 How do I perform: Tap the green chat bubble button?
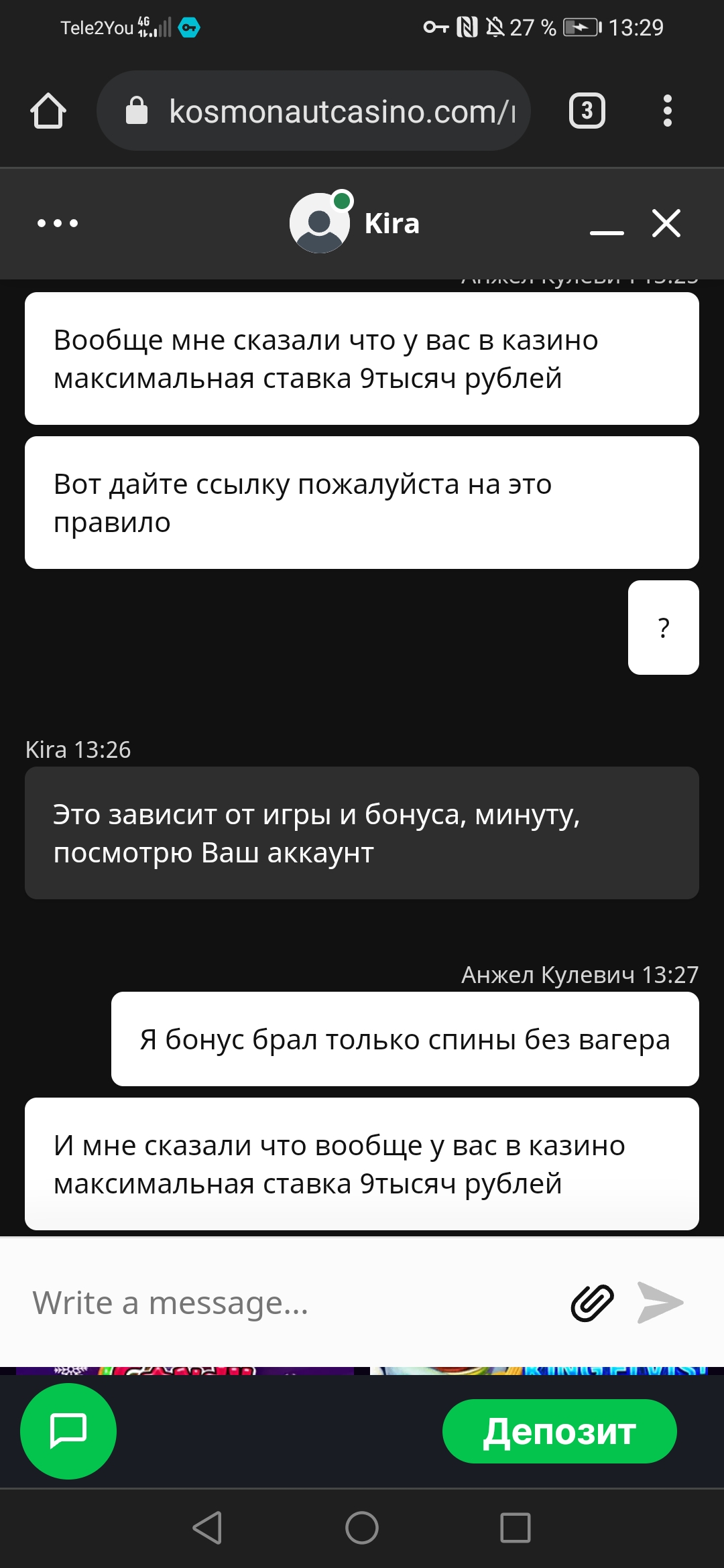pyautogui.click(x=68, y=1431)
